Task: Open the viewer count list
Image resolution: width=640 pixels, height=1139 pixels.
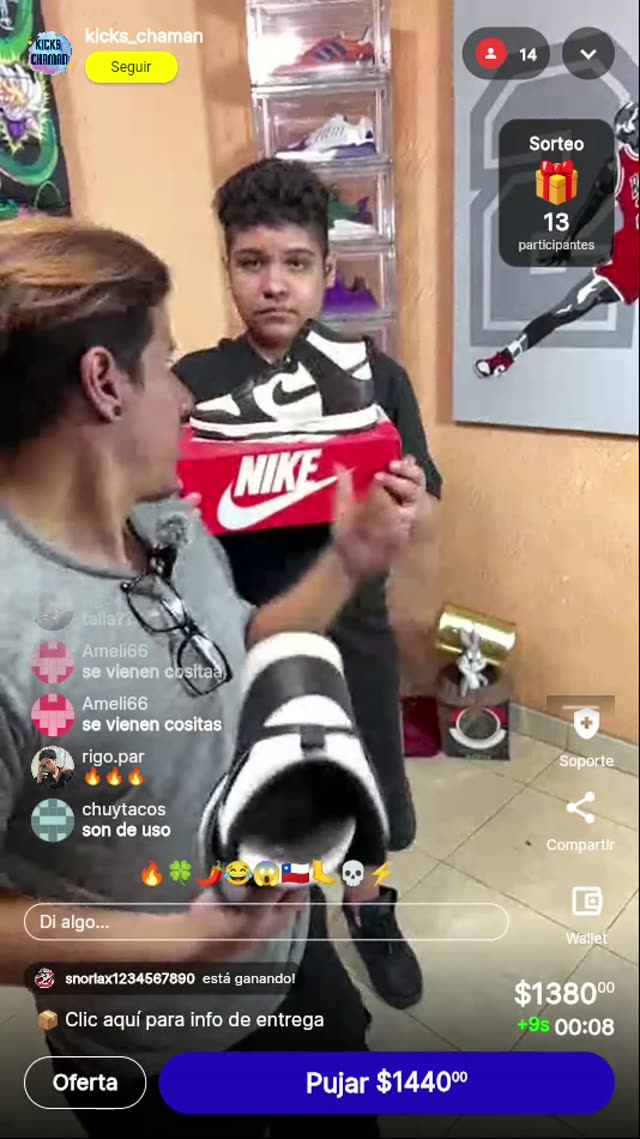Action: (506, 54)
